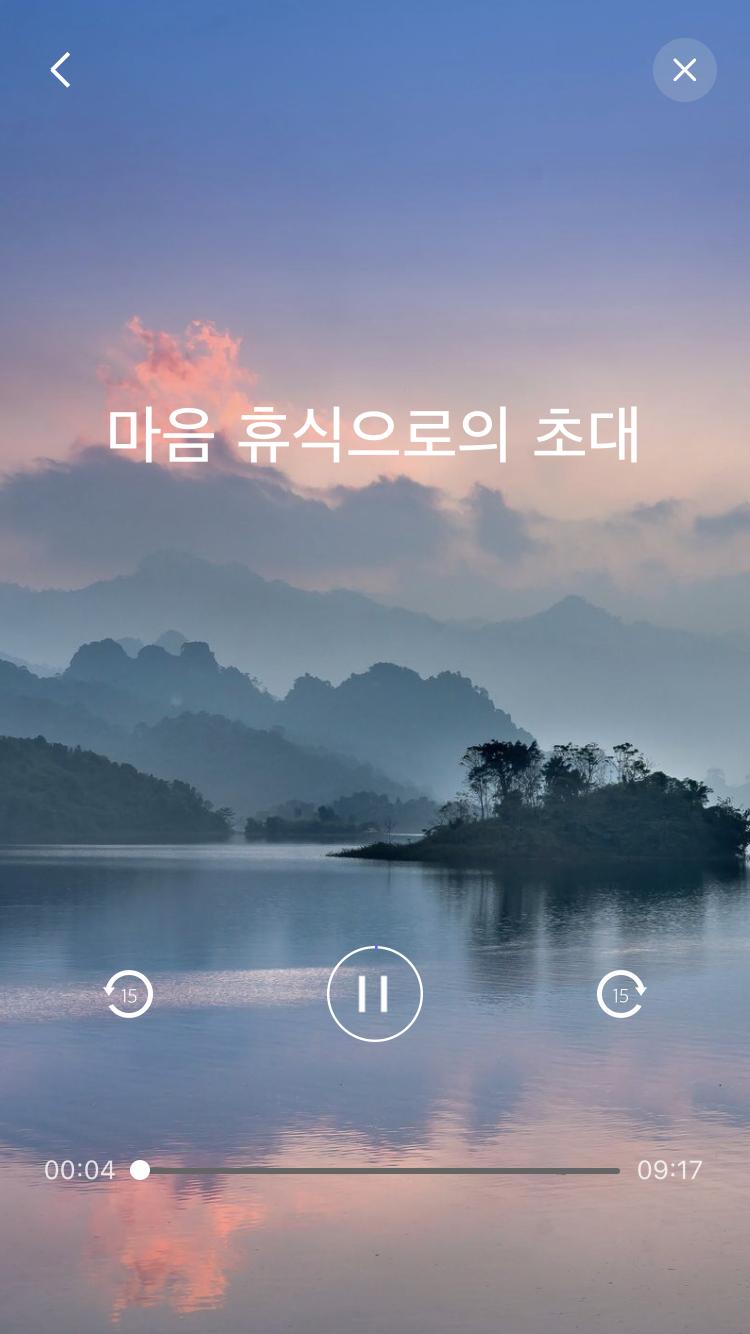Rewind the audio 15 seconds
This screenshot has height=1334, width=750.
[128, 995]
